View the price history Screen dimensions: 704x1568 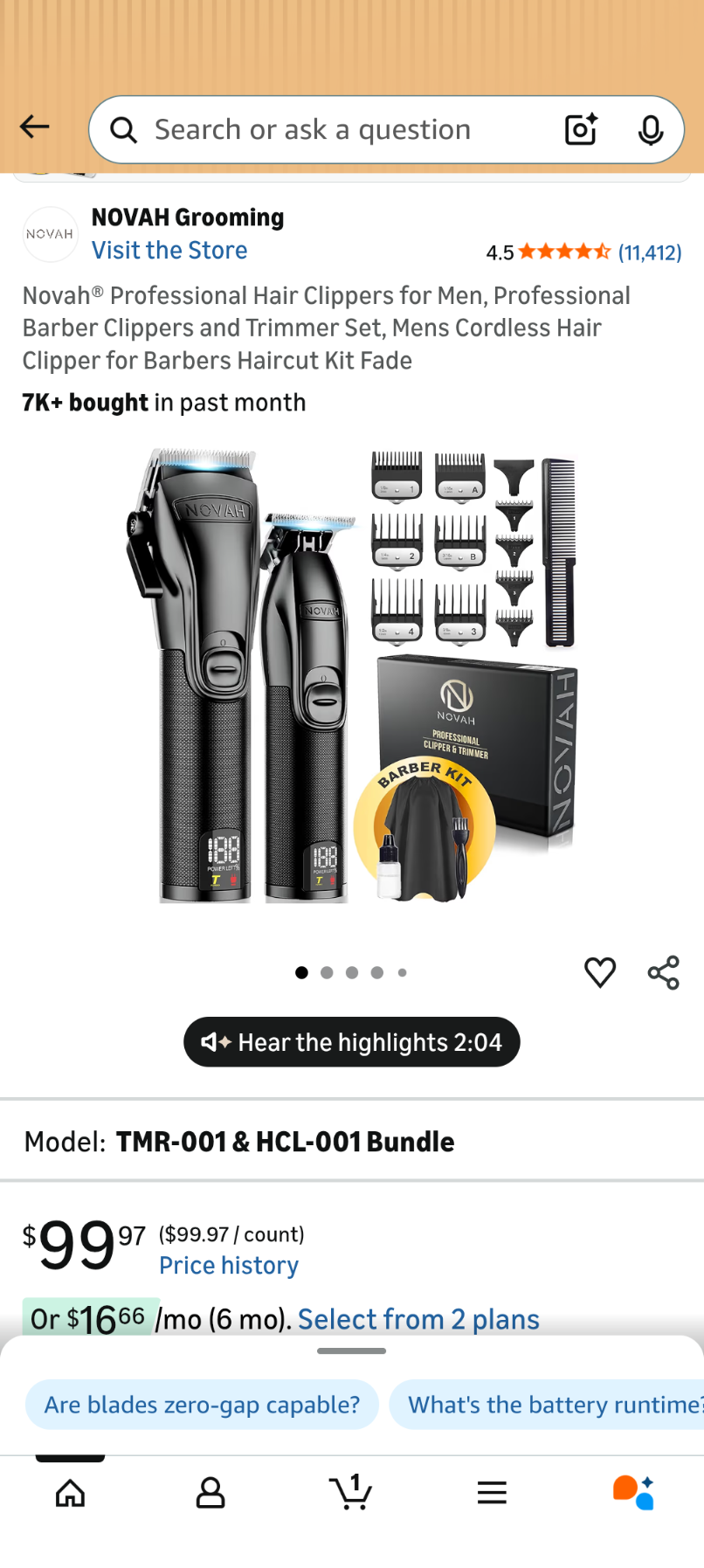(x=229, y=1266)
